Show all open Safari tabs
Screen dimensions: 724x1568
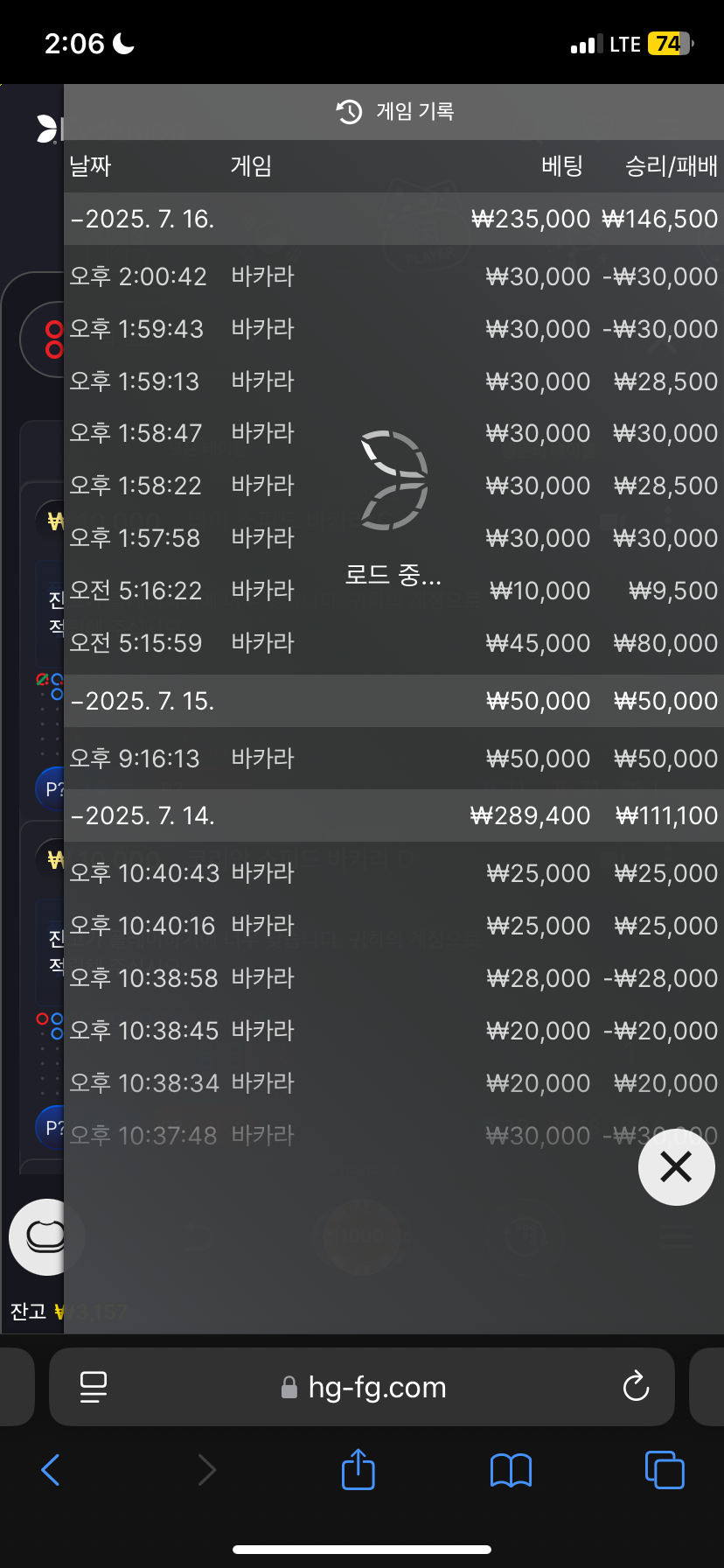[x=665, y=1469]
